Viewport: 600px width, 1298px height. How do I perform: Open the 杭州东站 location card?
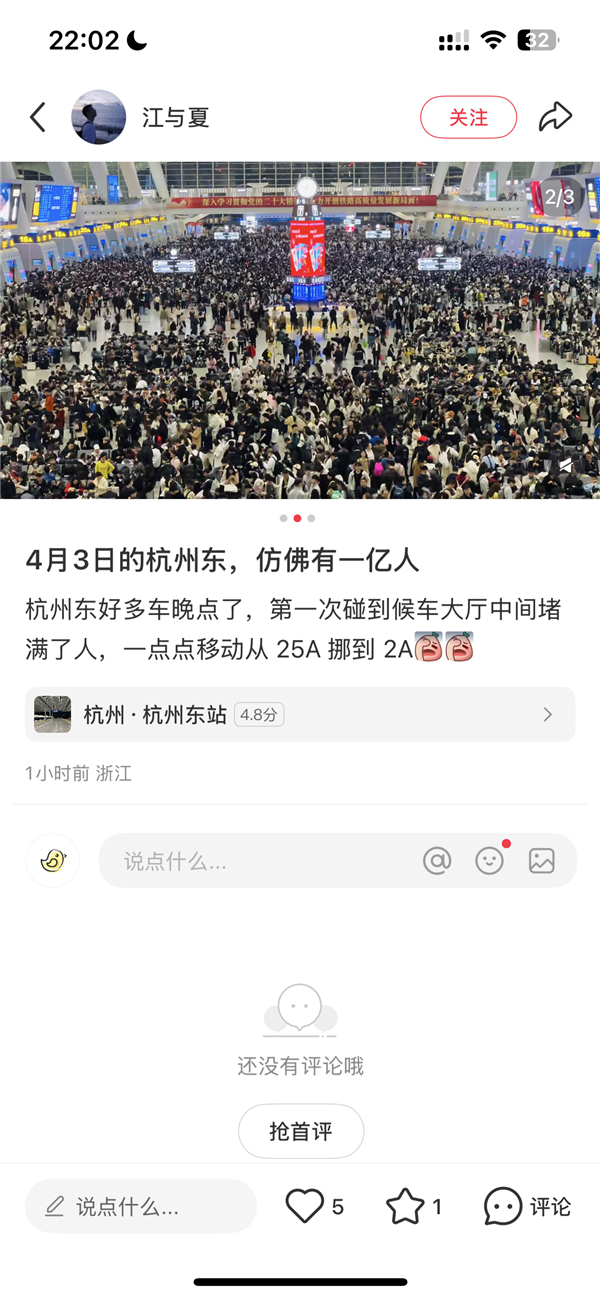(x=300, y=714)
